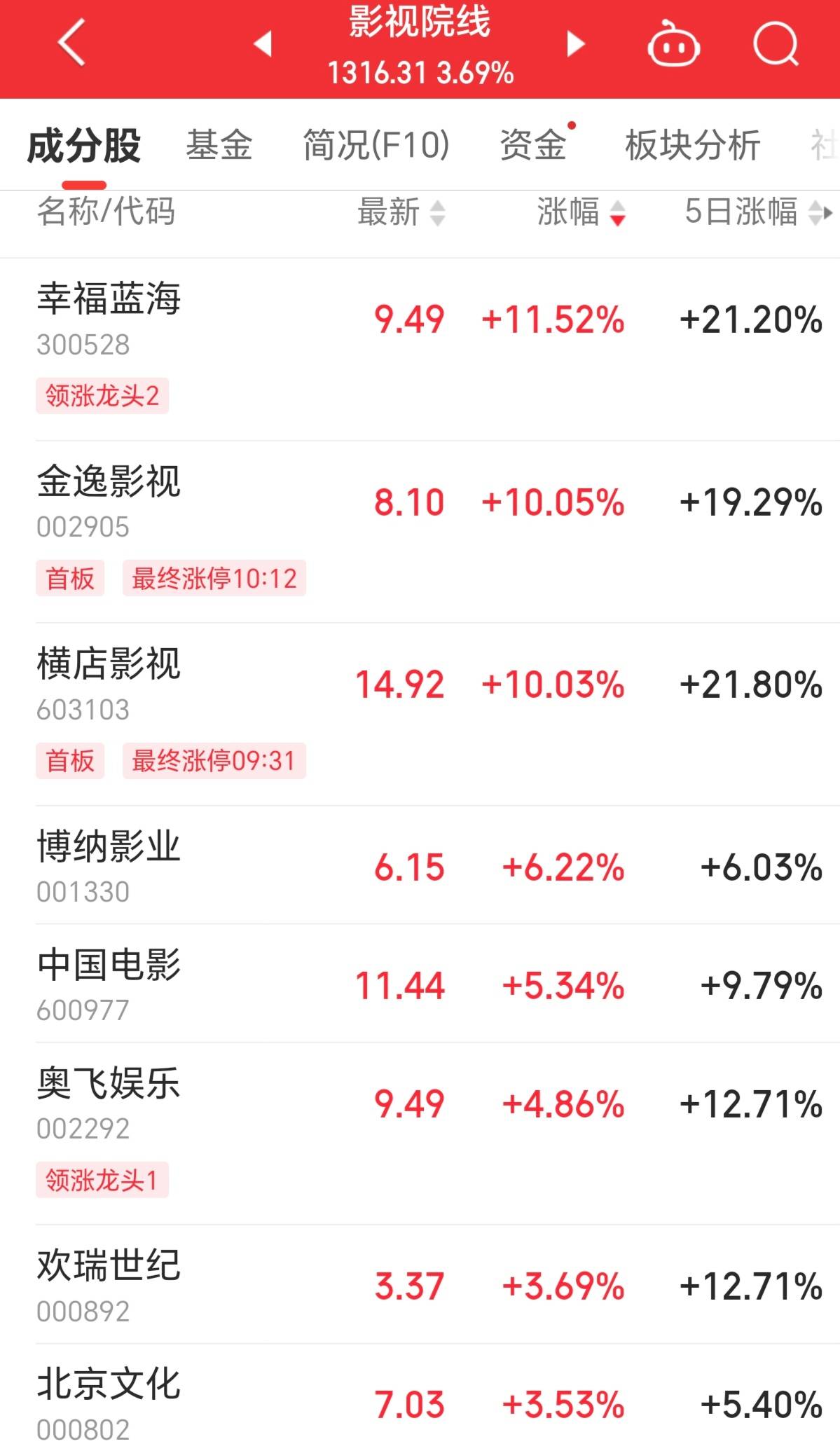Open the 简况(F10) tab
840x1444 pixels.
(376, 146)
